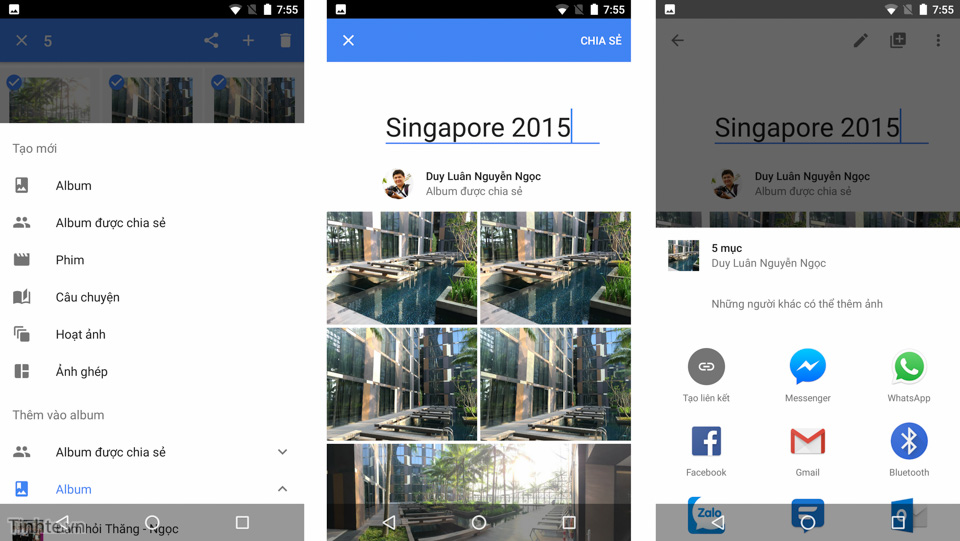Select Câu chuyện under Tạo mới
Image resolution: width=960 pixels, height=541 pixels.
pos(87,297)
